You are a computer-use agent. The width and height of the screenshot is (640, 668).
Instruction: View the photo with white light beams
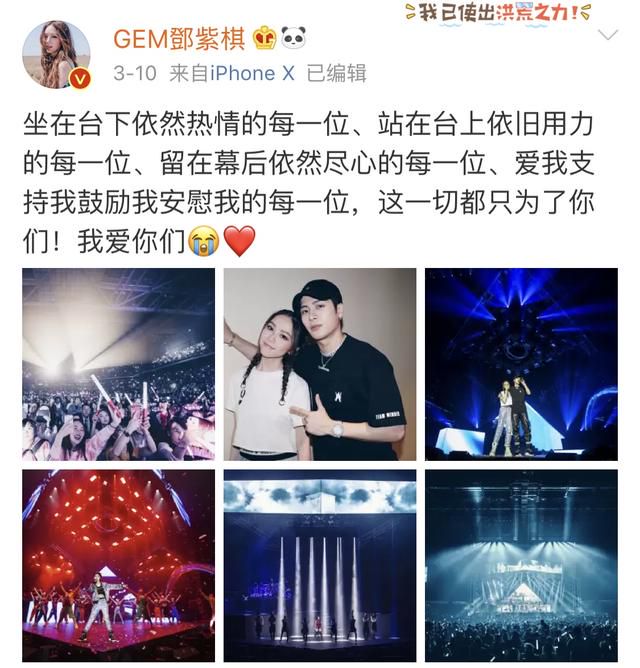[320, 565]
